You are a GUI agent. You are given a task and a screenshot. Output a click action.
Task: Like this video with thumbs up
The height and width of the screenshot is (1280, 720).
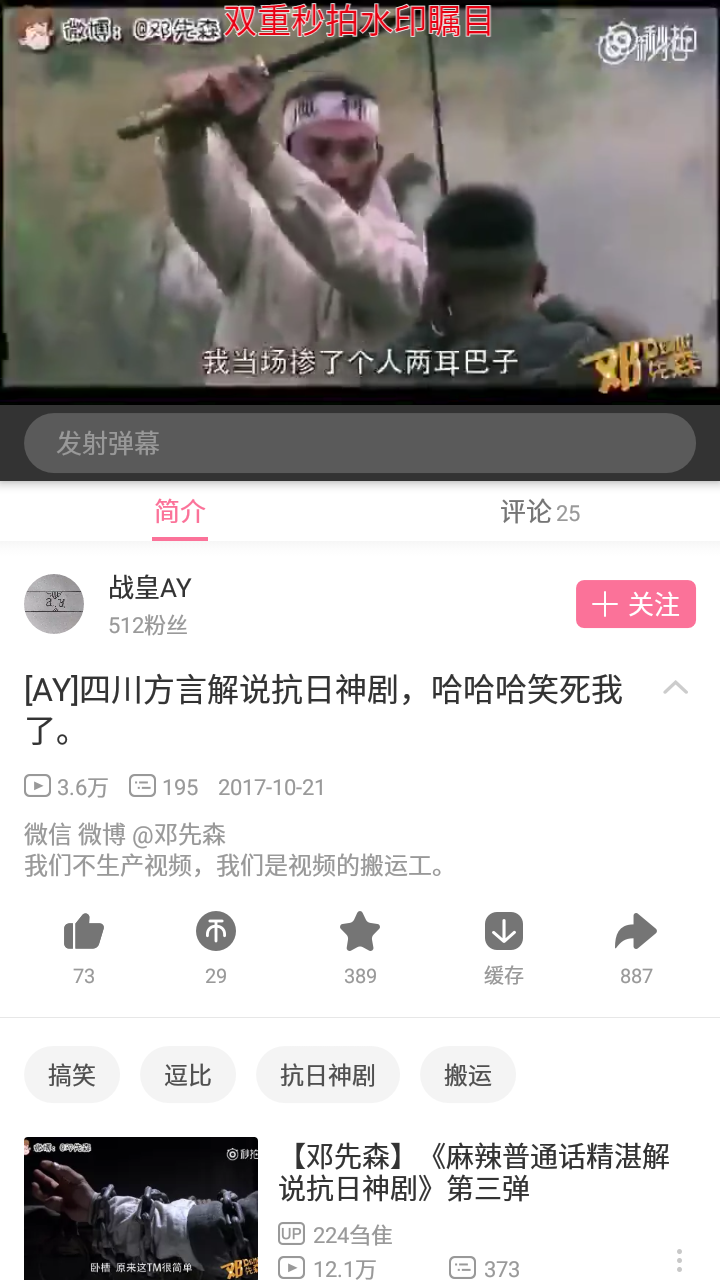[x=84, y=932]
